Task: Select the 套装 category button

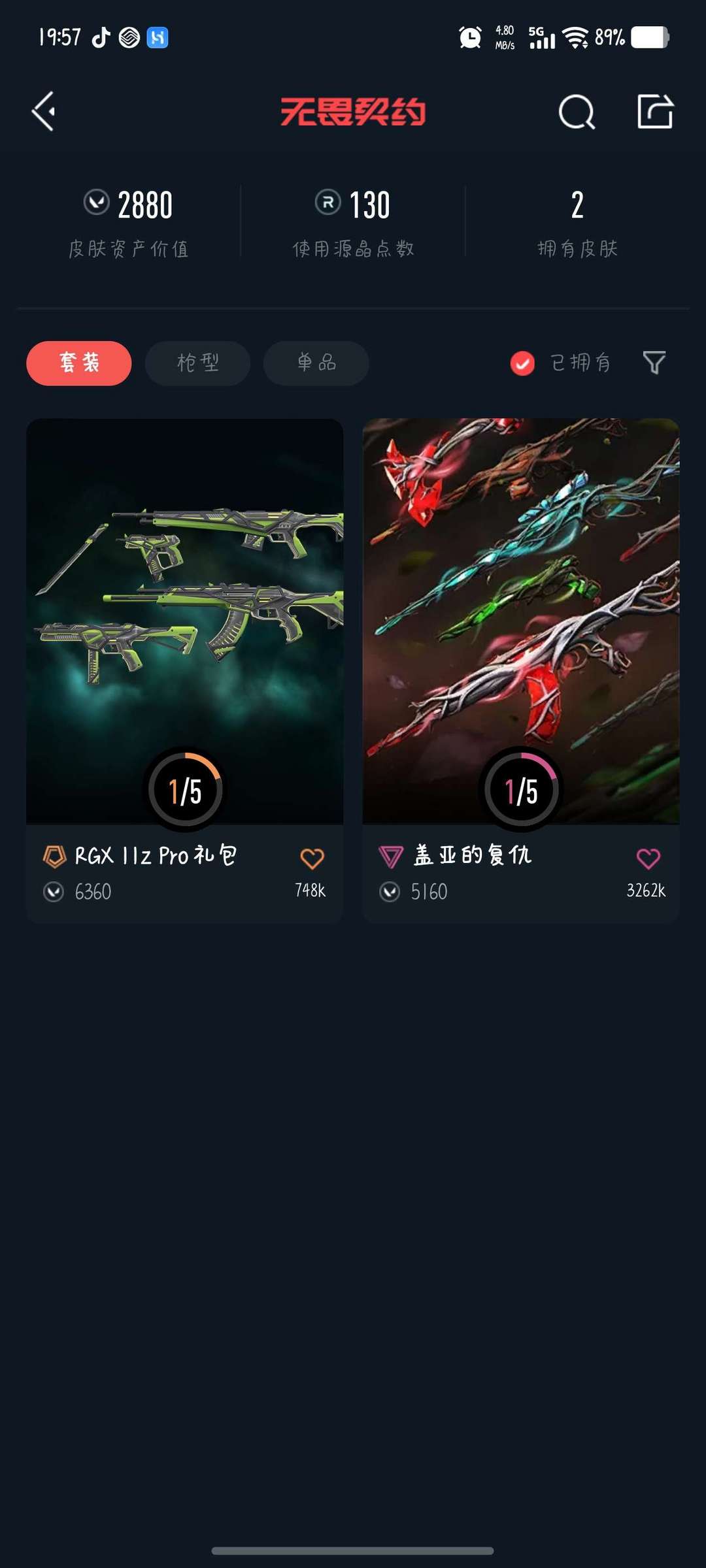Action: (78, 363)
